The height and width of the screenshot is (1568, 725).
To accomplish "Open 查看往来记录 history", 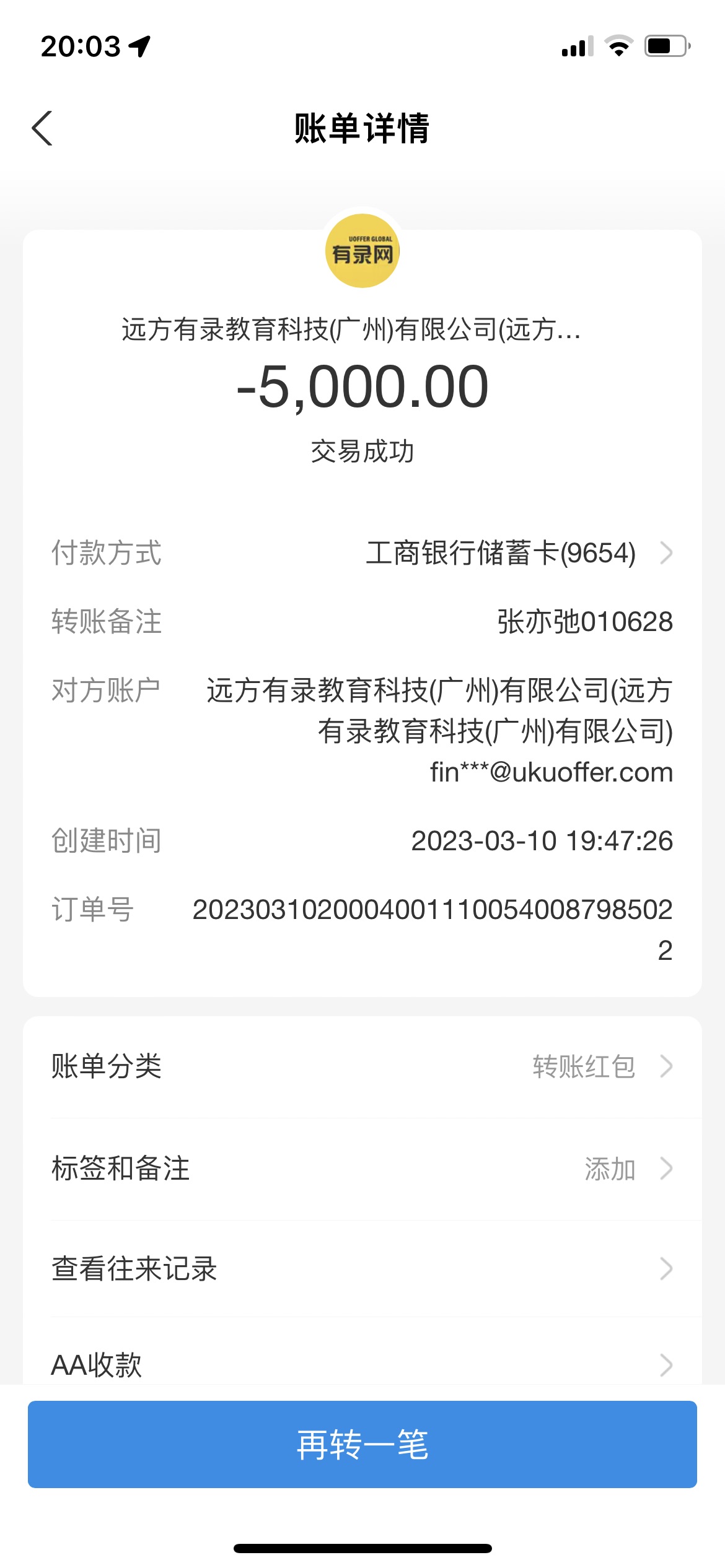I will [362, 1268].
